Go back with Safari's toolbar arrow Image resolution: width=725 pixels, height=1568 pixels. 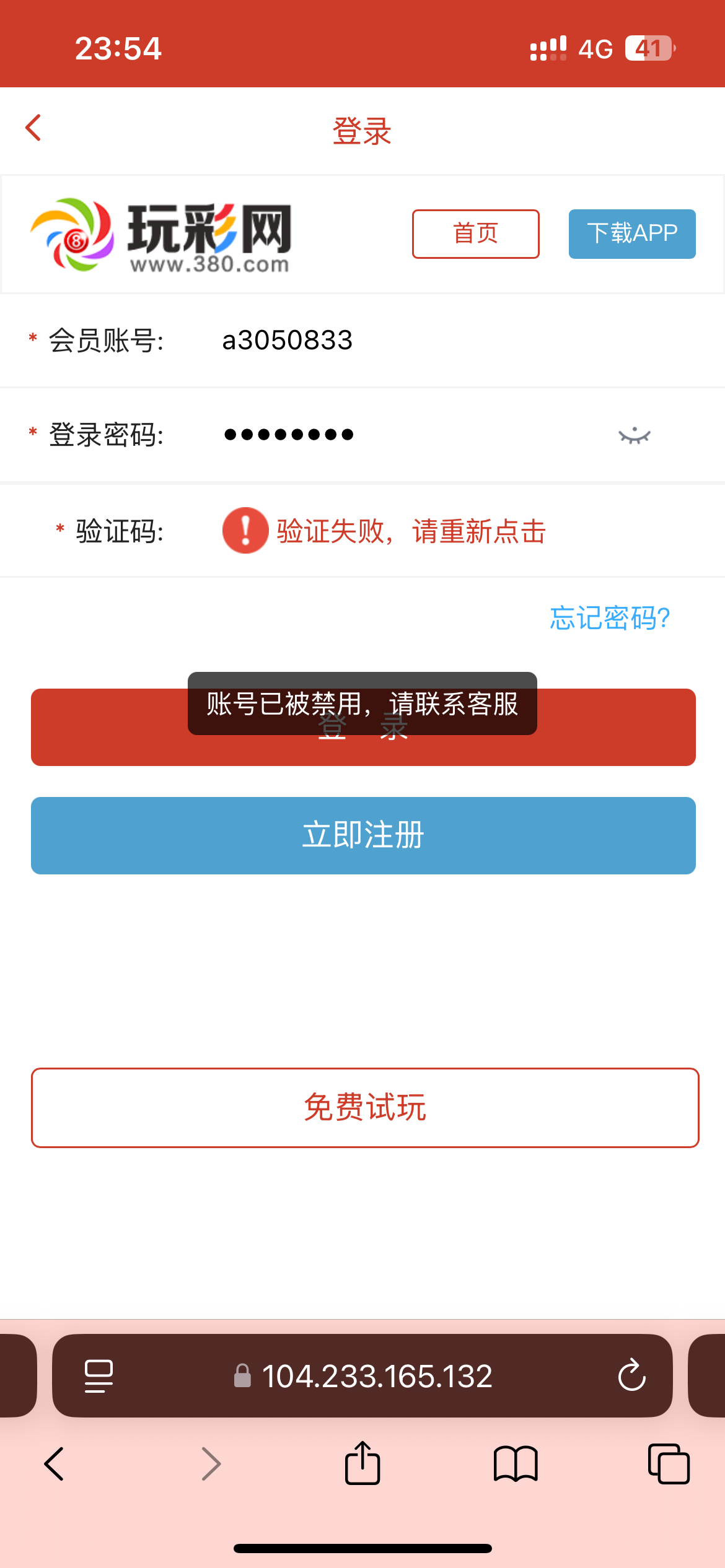point(55,1464)
